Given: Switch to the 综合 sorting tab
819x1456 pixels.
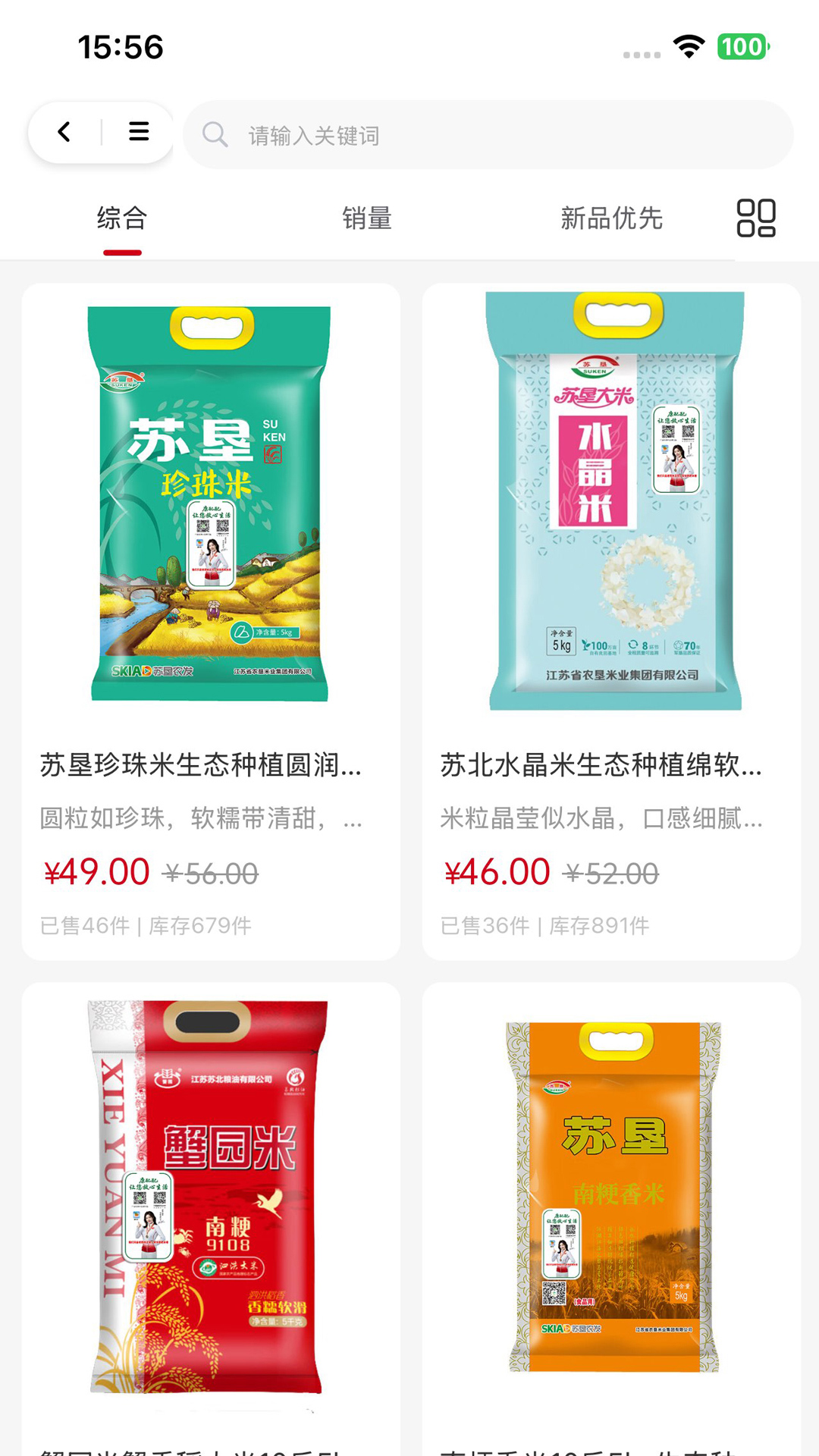Looking at the screenshot, I should tap(122, 218).
